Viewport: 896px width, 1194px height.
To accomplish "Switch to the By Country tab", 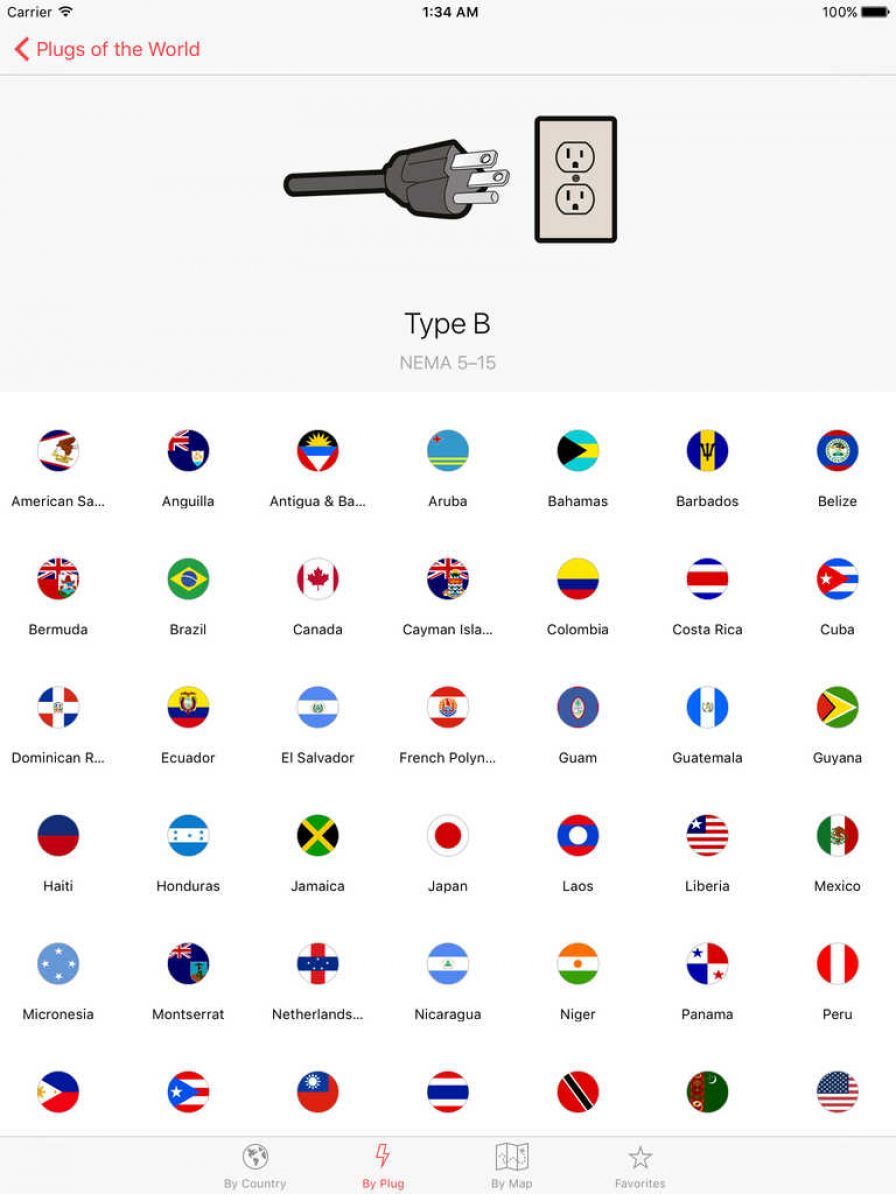I will pyautogui.click(x=255, y=1166).
